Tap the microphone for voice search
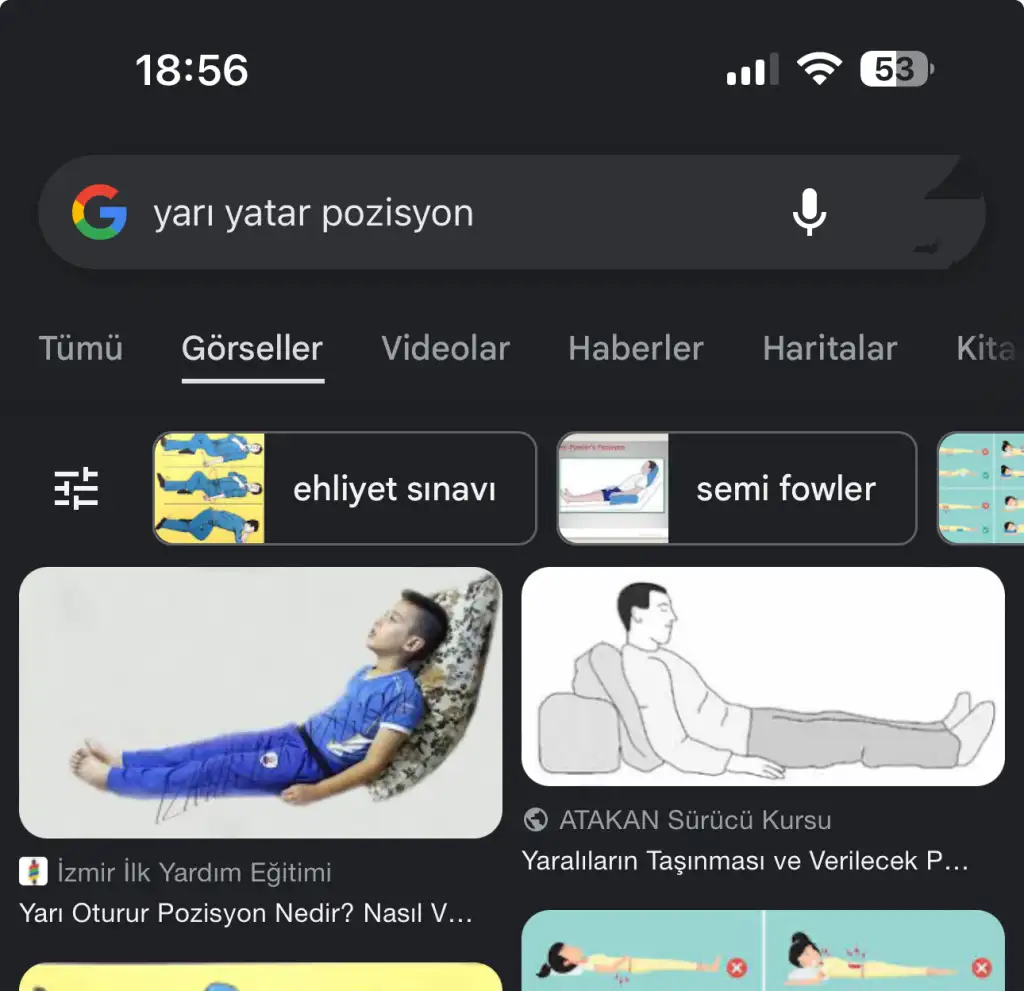1024x991 pixels. point(809,212)
